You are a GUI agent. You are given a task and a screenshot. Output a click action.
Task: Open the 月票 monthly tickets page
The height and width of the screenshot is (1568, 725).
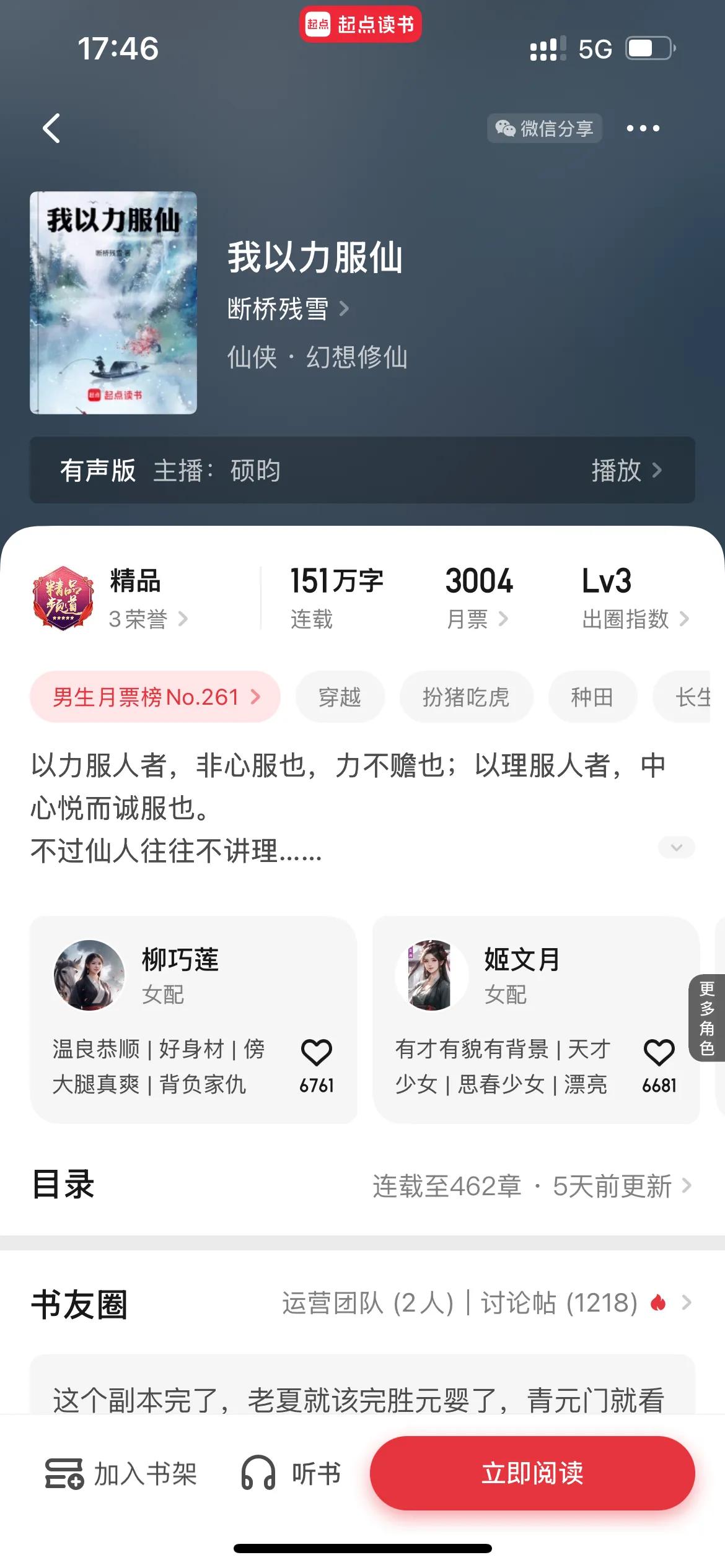(x=477, y=619)
